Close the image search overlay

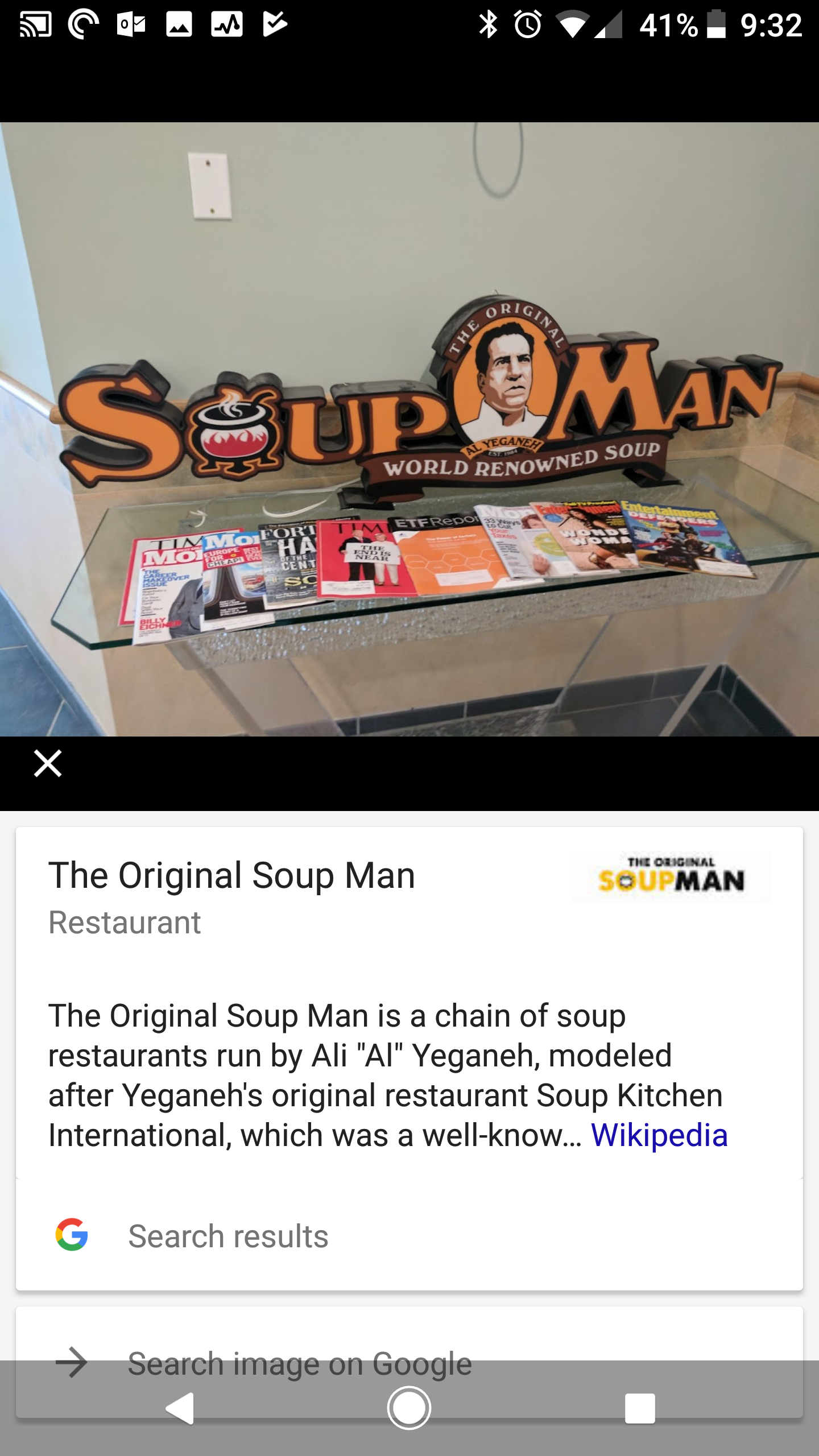48,763
